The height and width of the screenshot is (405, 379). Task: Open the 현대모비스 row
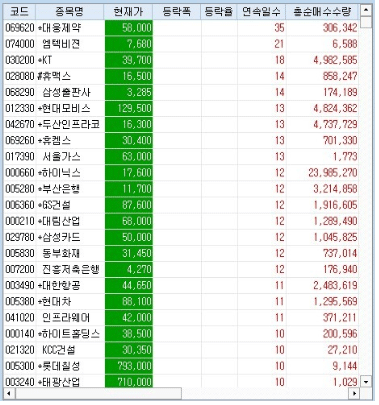tap(181, 108)
